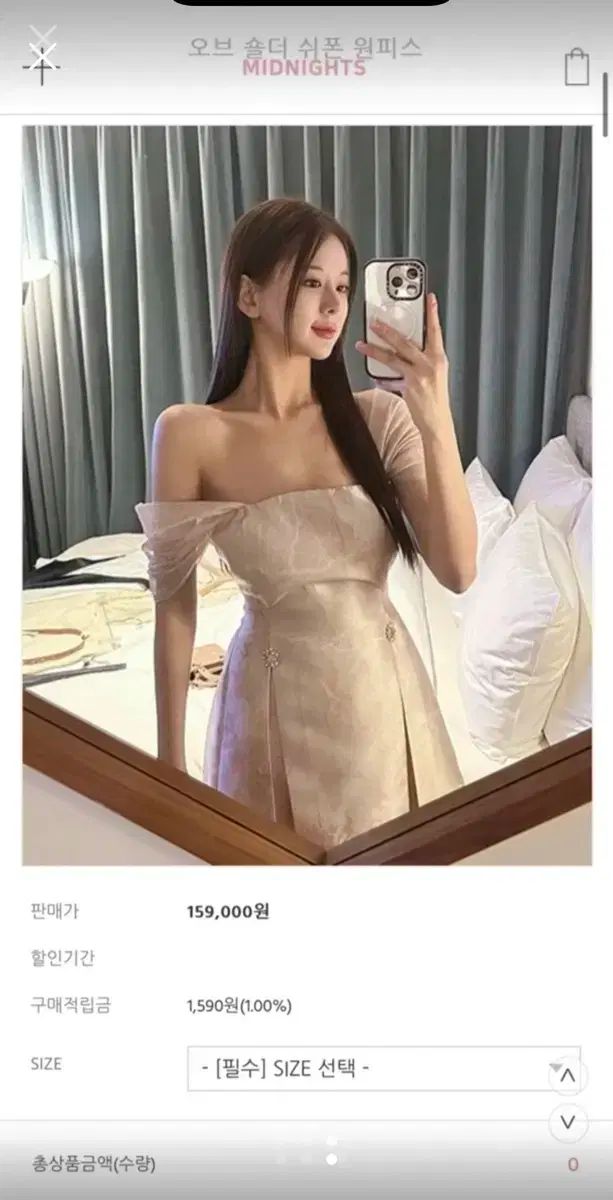This screenshot has height=1200, width=613.
Task: Open the off-shoulder dress product photo
Action: (306, 495)
